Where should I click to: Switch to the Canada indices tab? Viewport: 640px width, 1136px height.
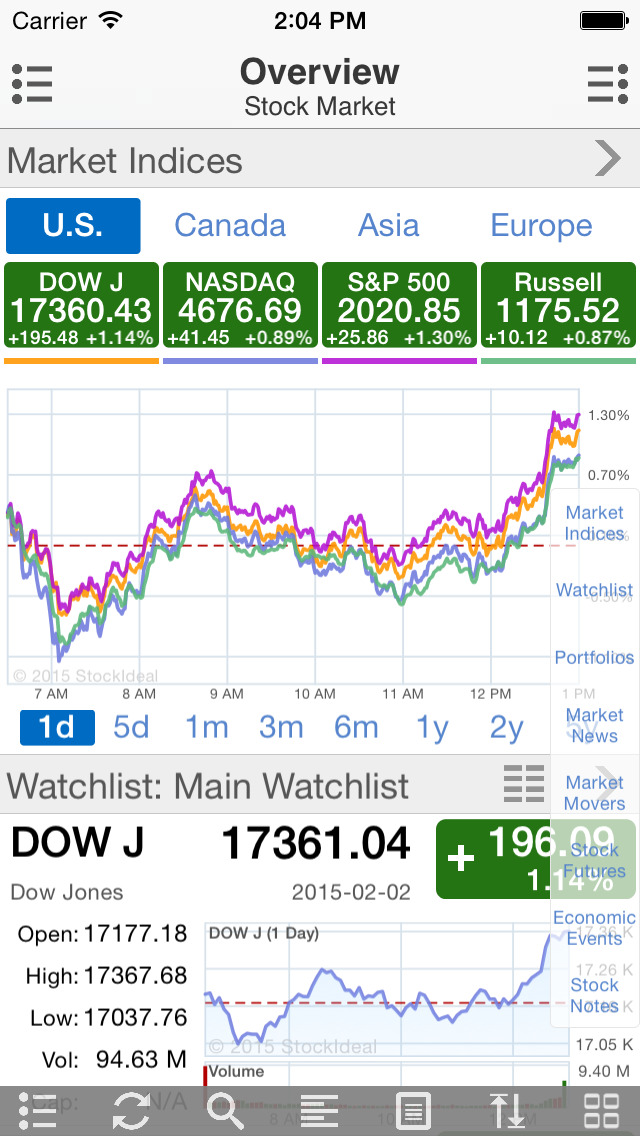[230, 225]
